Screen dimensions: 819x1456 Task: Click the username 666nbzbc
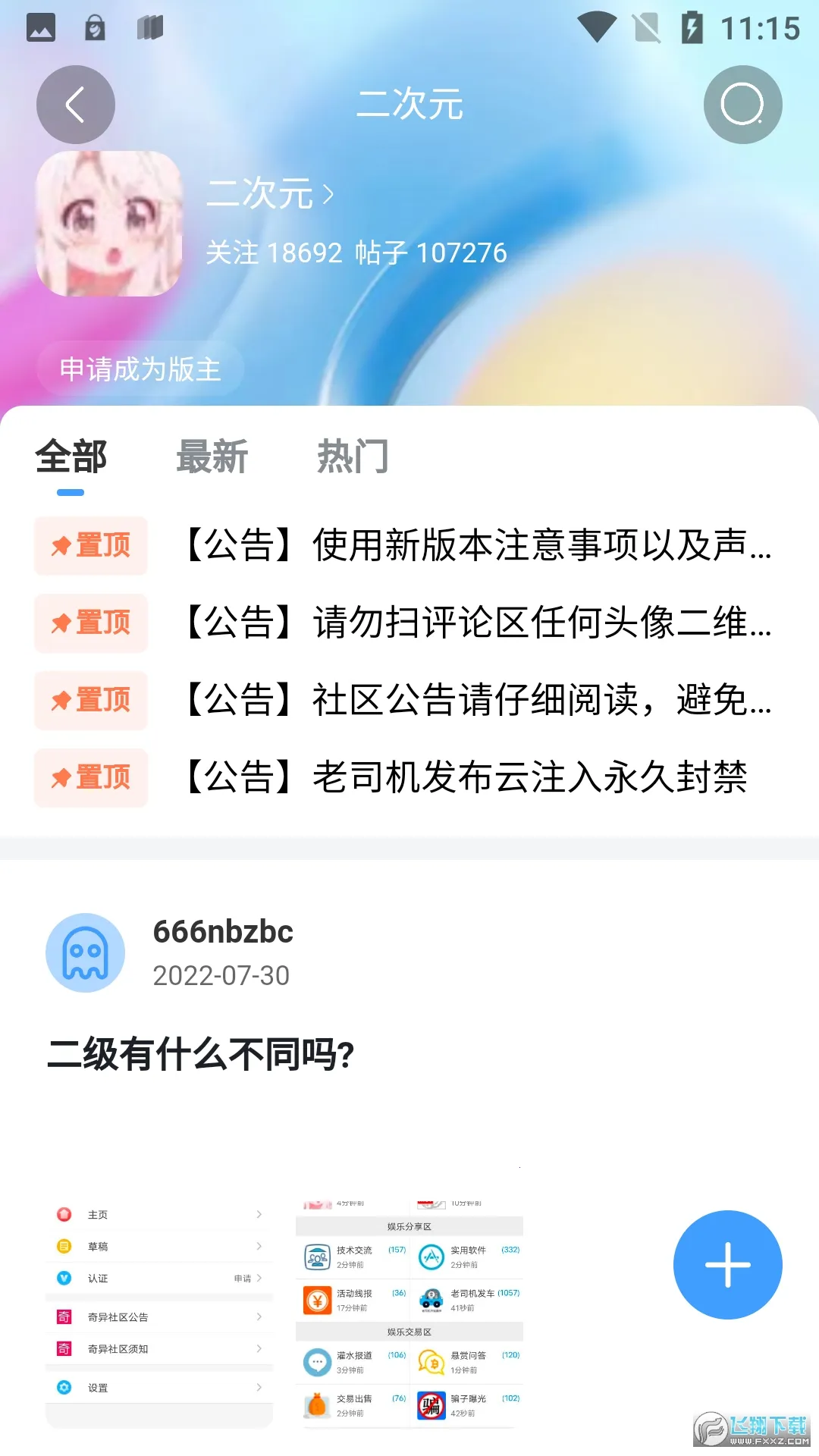222,932
